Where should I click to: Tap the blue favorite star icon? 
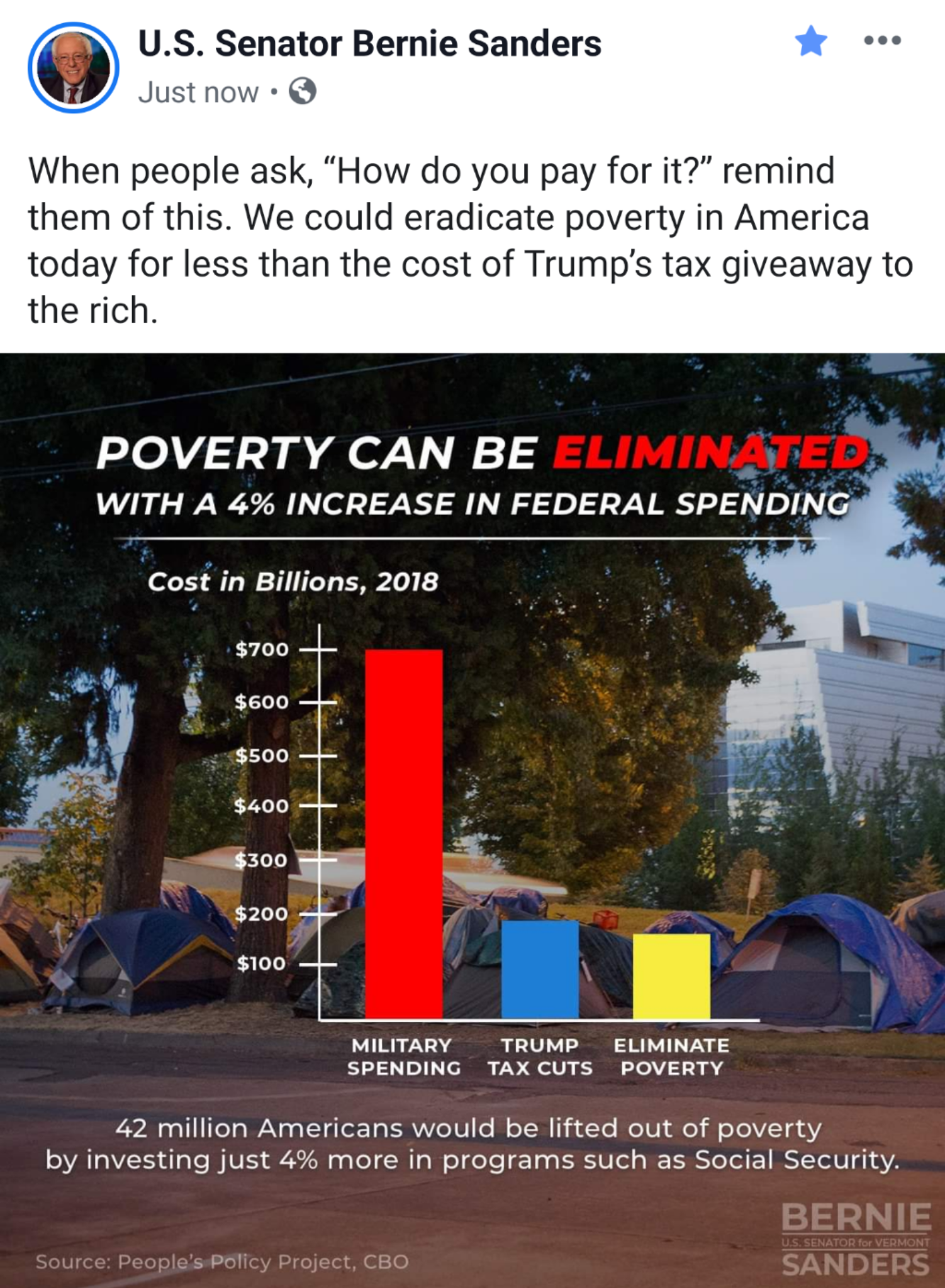click(810, 42)
